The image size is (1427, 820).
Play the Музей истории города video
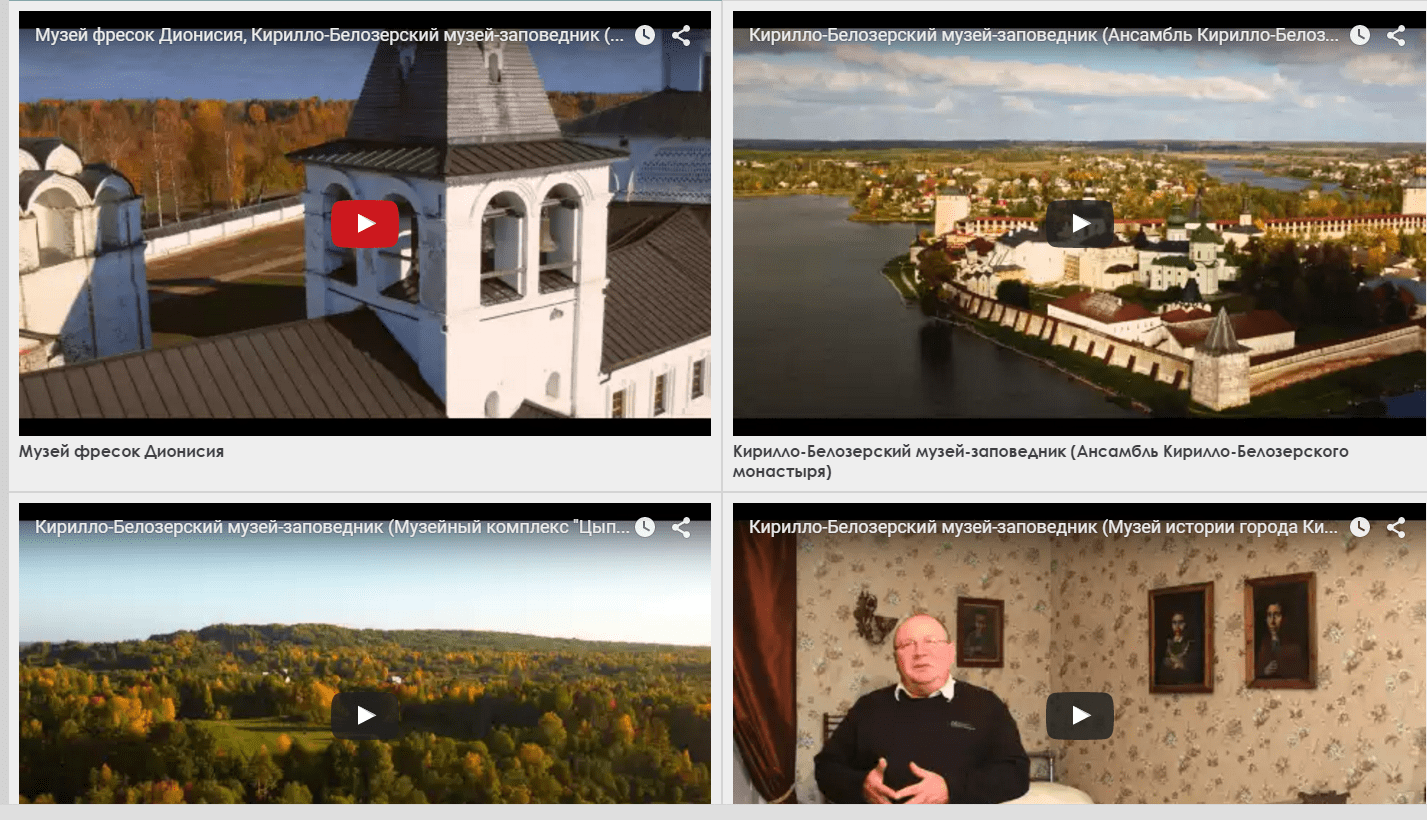coord(1079,715)
